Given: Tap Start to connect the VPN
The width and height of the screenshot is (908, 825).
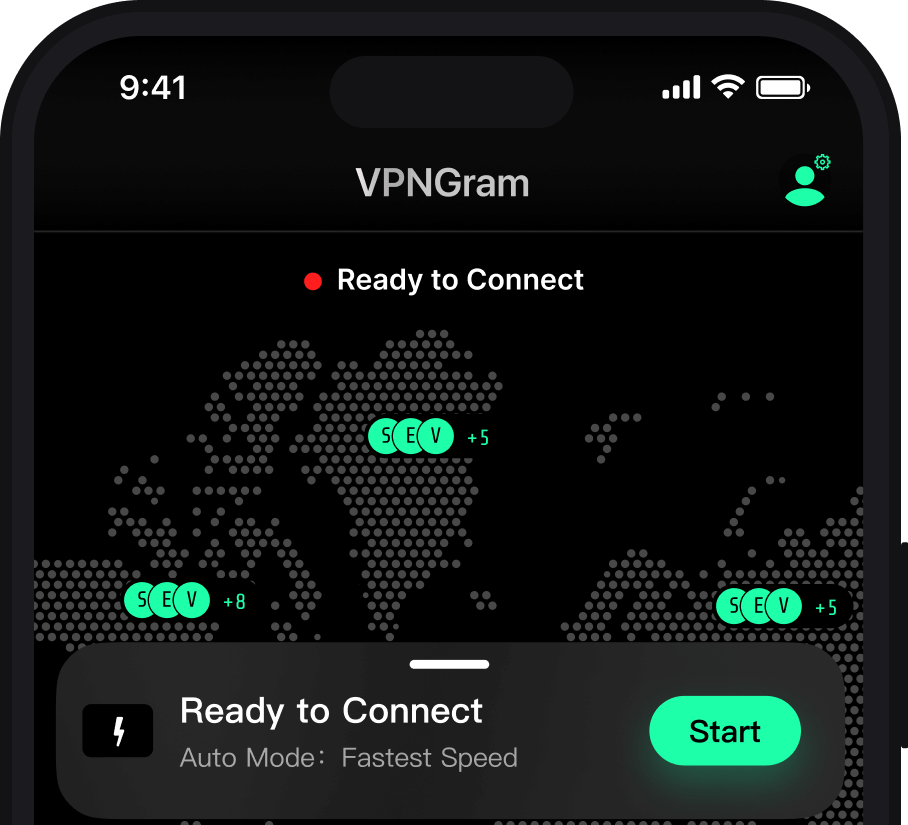Looking at the screenshot, I should click(x=725, y=731).
